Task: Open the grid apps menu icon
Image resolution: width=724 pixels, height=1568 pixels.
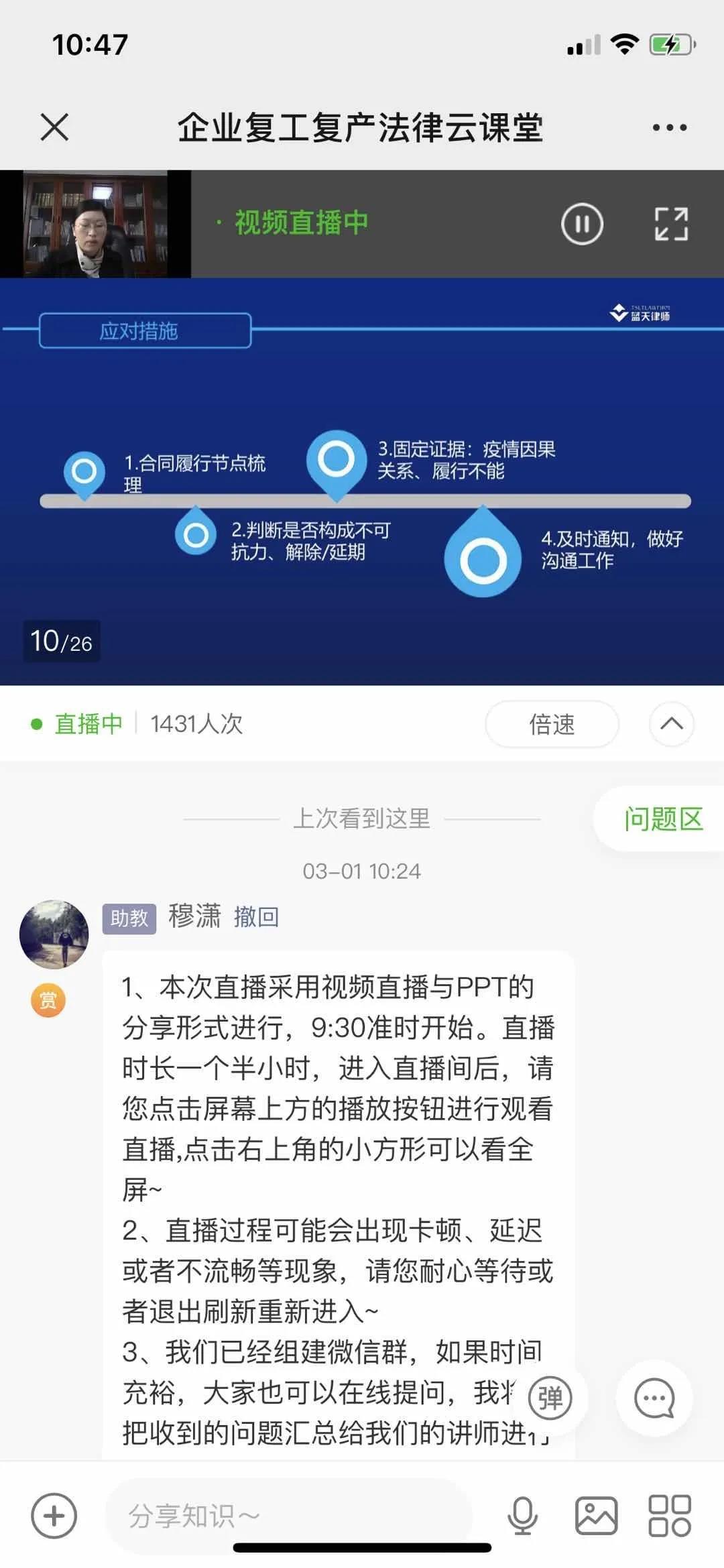Action: point(670,1516)
